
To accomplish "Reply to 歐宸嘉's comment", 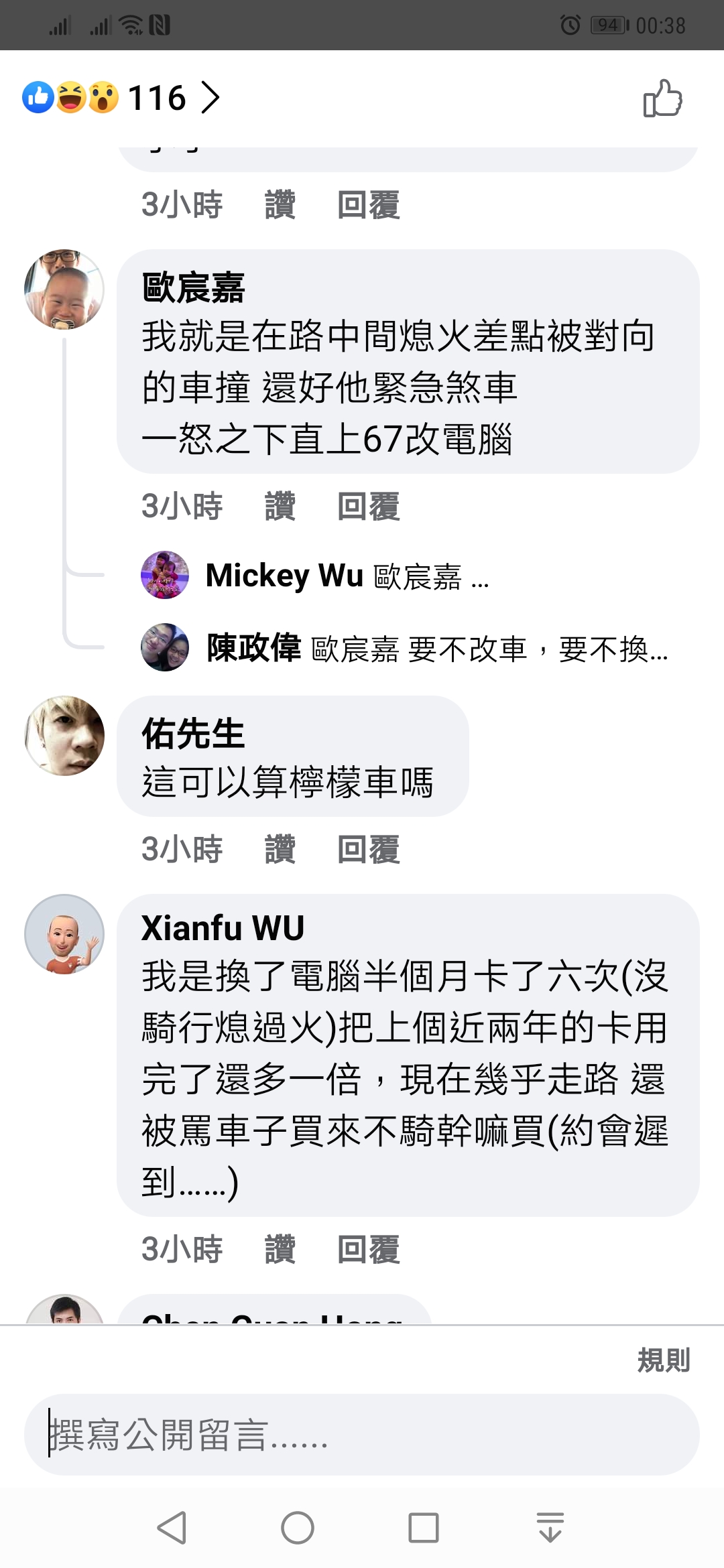I will click(x=368, y=506).
